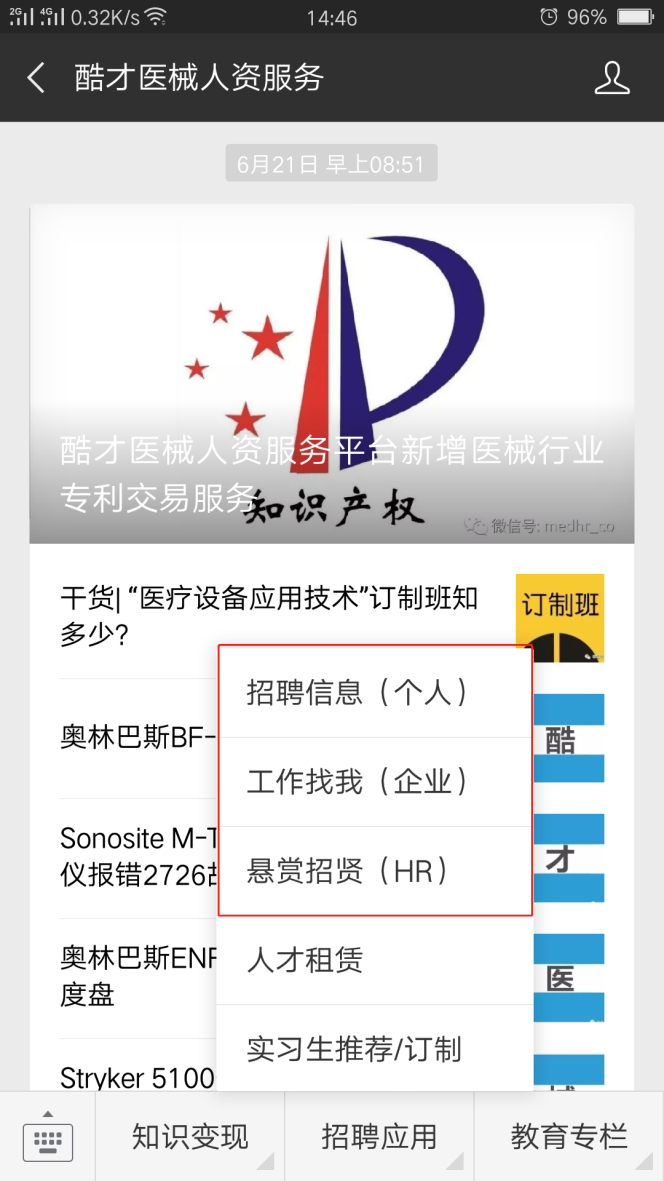This screenshot has width=664, height=1181.
Task: Go back from 酷才医械人资服务 chat
Action: coord(36,78)
